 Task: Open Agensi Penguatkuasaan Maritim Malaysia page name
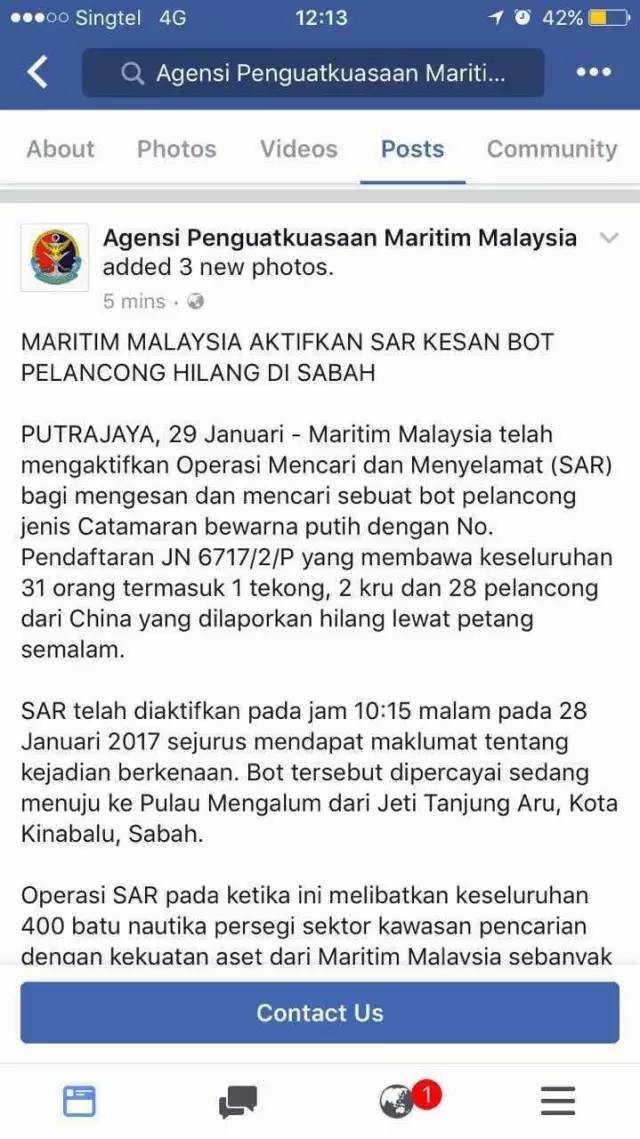pyautogui.click(x=339, y=238)
